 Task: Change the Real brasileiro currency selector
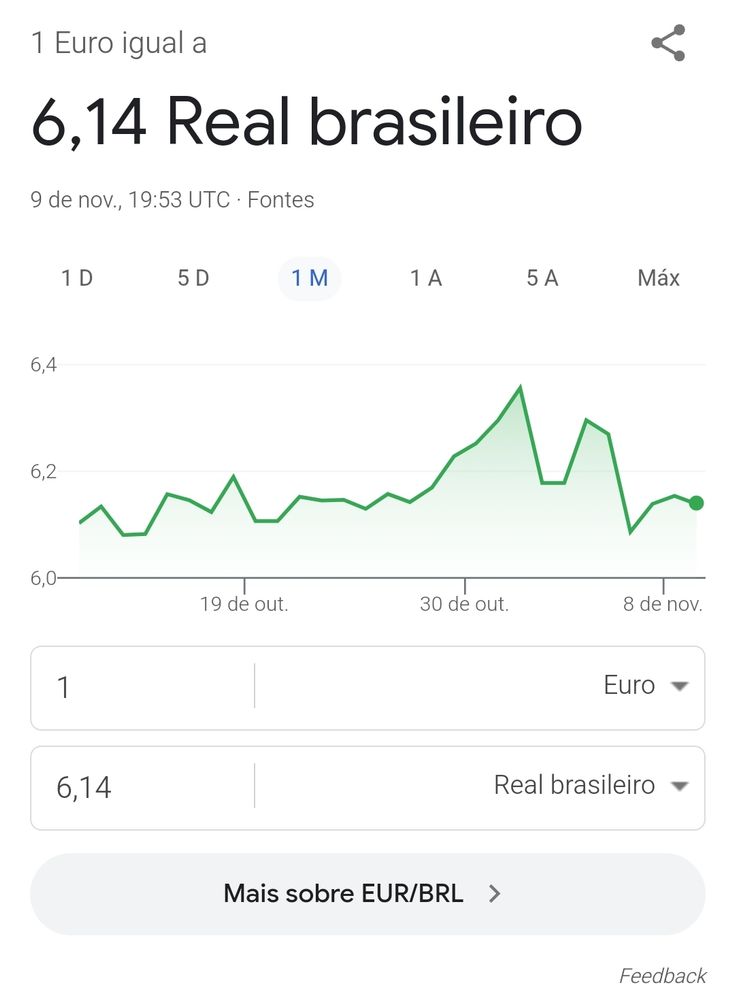tap(590, 786)
